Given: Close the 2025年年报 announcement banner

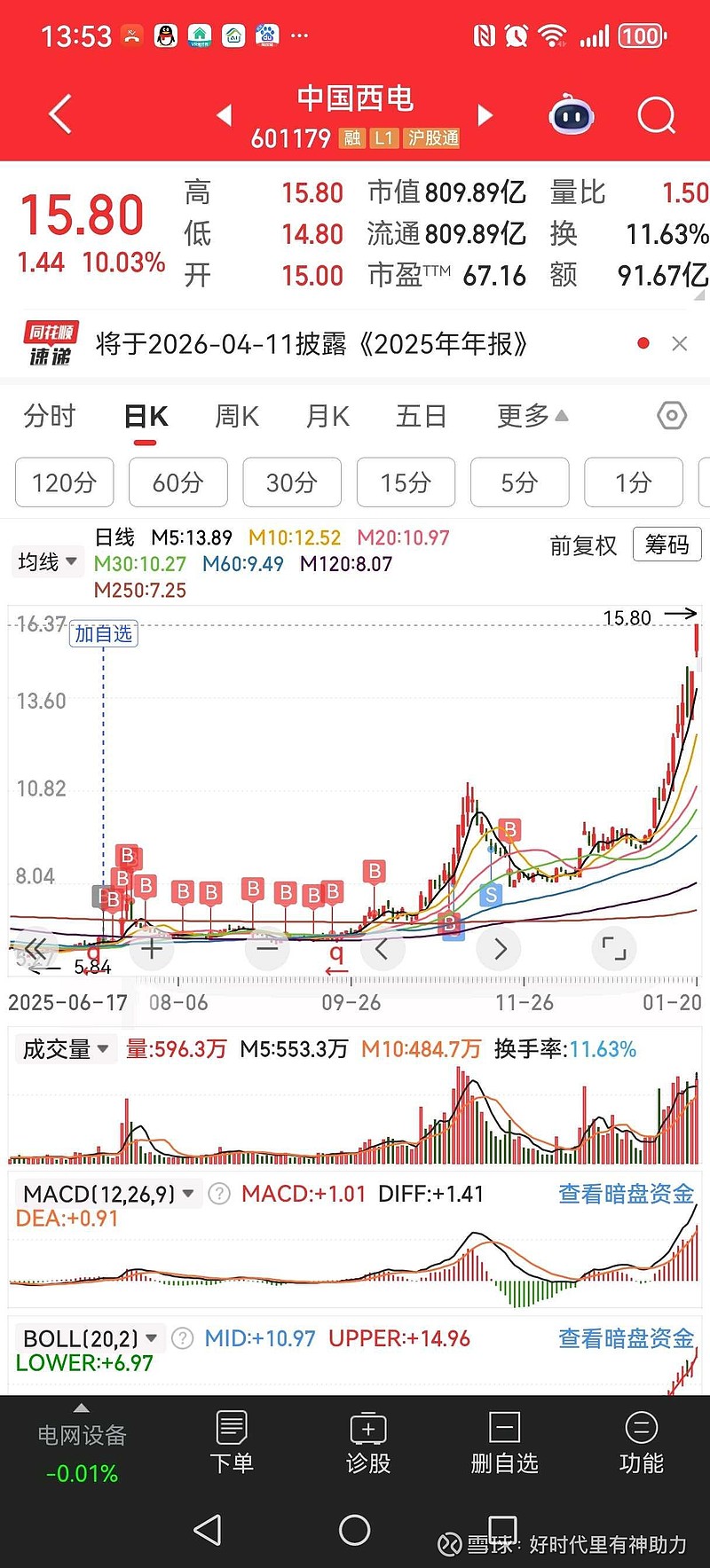Looking at the screenshot, I should (x=680, y=343).
